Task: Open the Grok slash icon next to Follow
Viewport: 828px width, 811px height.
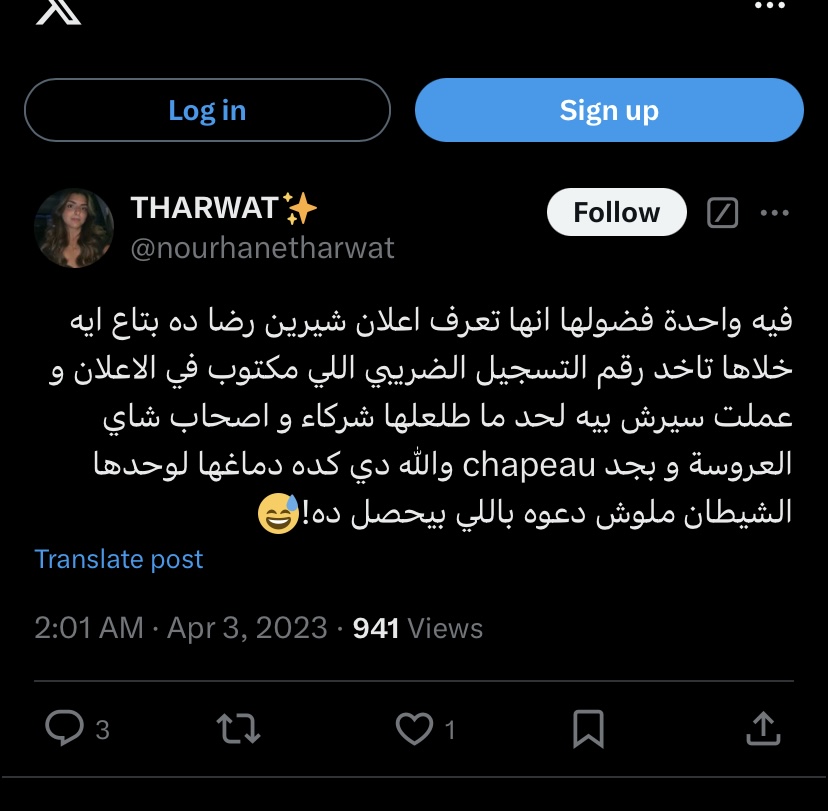Action: coord(722,212)
